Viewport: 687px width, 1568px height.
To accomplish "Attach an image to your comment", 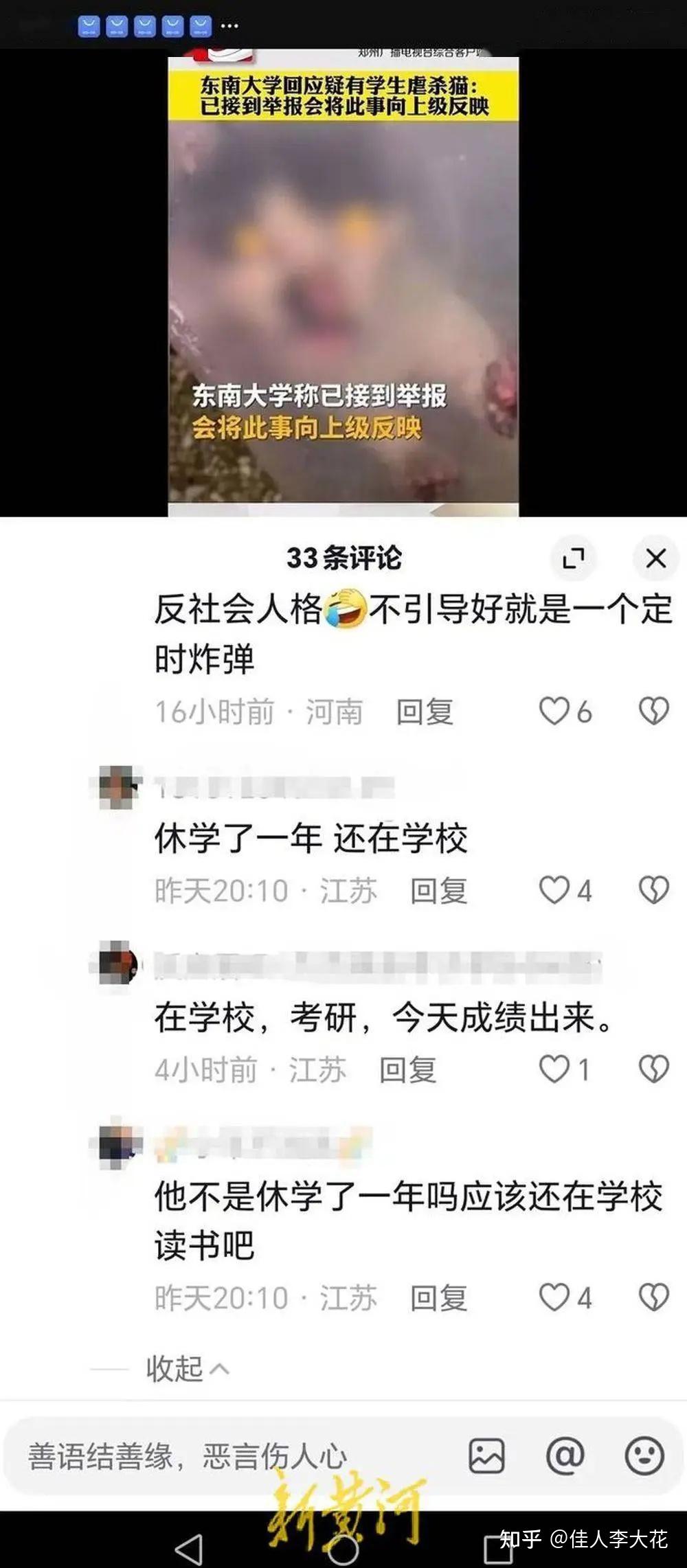I will pos(486,1456).
